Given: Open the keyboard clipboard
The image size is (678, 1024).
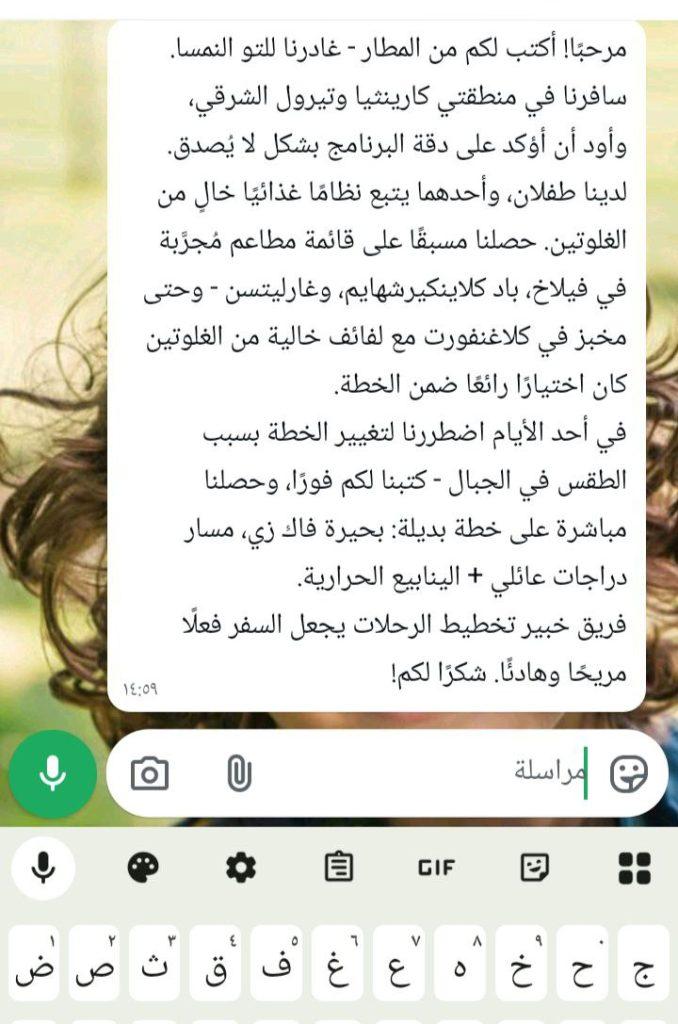Looking at the screenshot, I should [339, 868].
